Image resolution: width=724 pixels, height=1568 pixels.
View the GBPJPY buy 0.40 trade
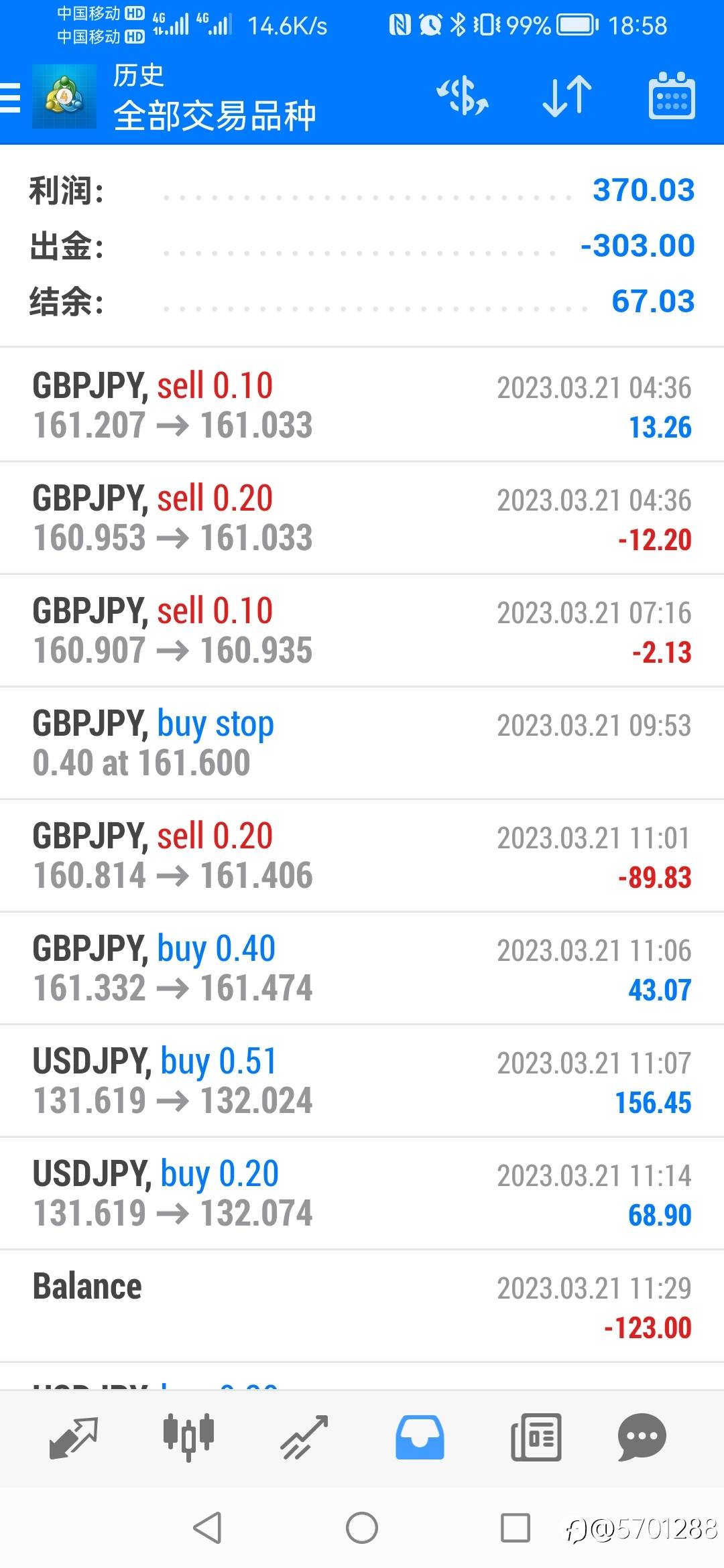[362, 968]
